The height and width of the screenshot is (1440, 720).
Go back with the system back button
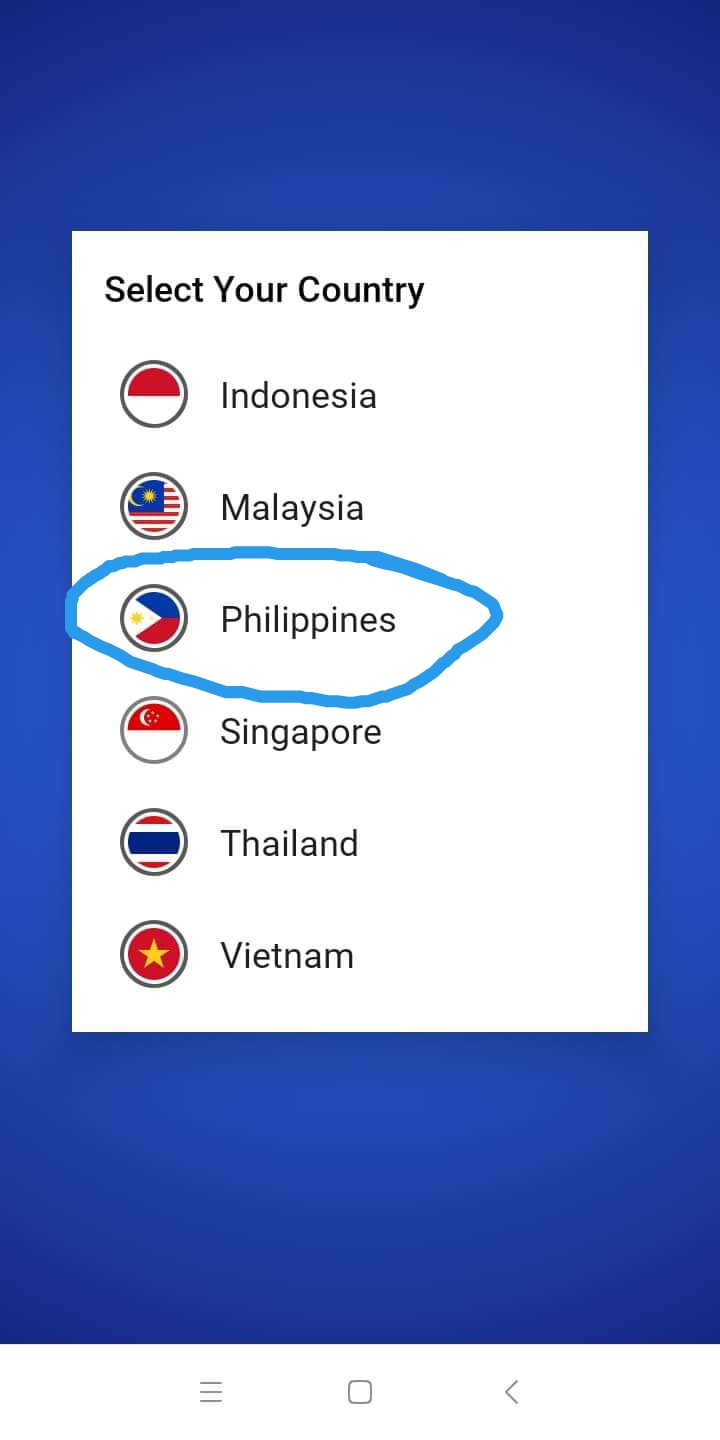(x=511, y=1391)
